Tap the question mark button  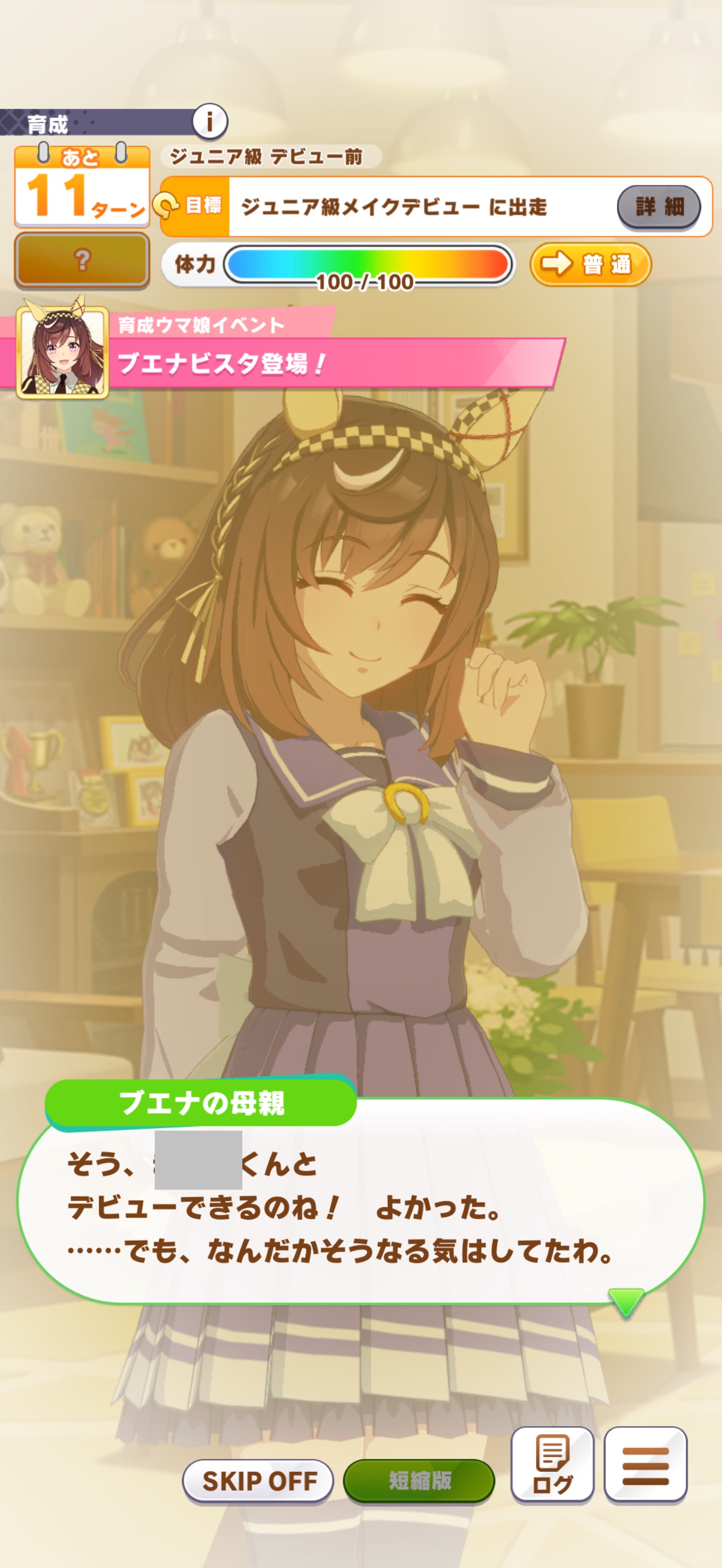coord(82,260)
